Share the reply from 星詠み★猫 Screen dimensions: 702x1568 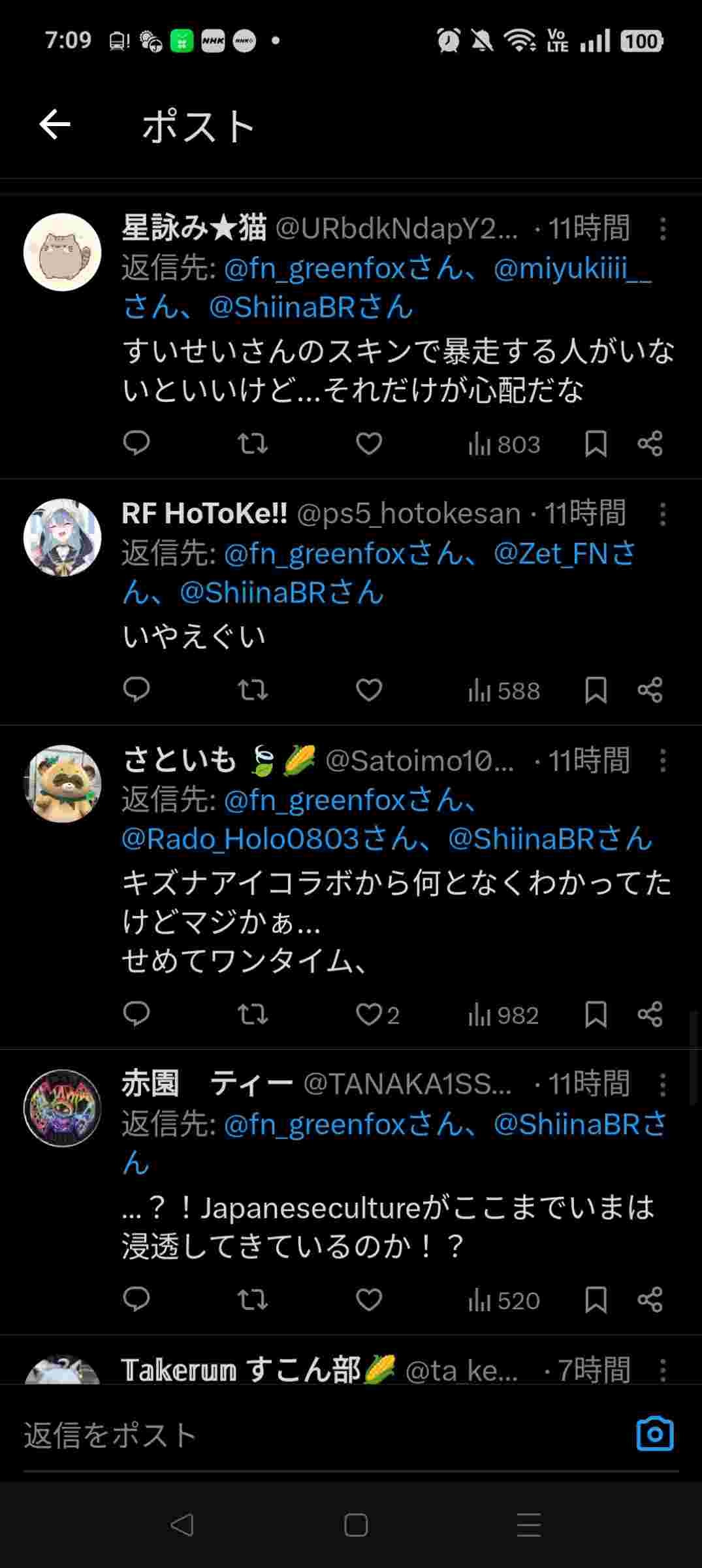[650, 444]
